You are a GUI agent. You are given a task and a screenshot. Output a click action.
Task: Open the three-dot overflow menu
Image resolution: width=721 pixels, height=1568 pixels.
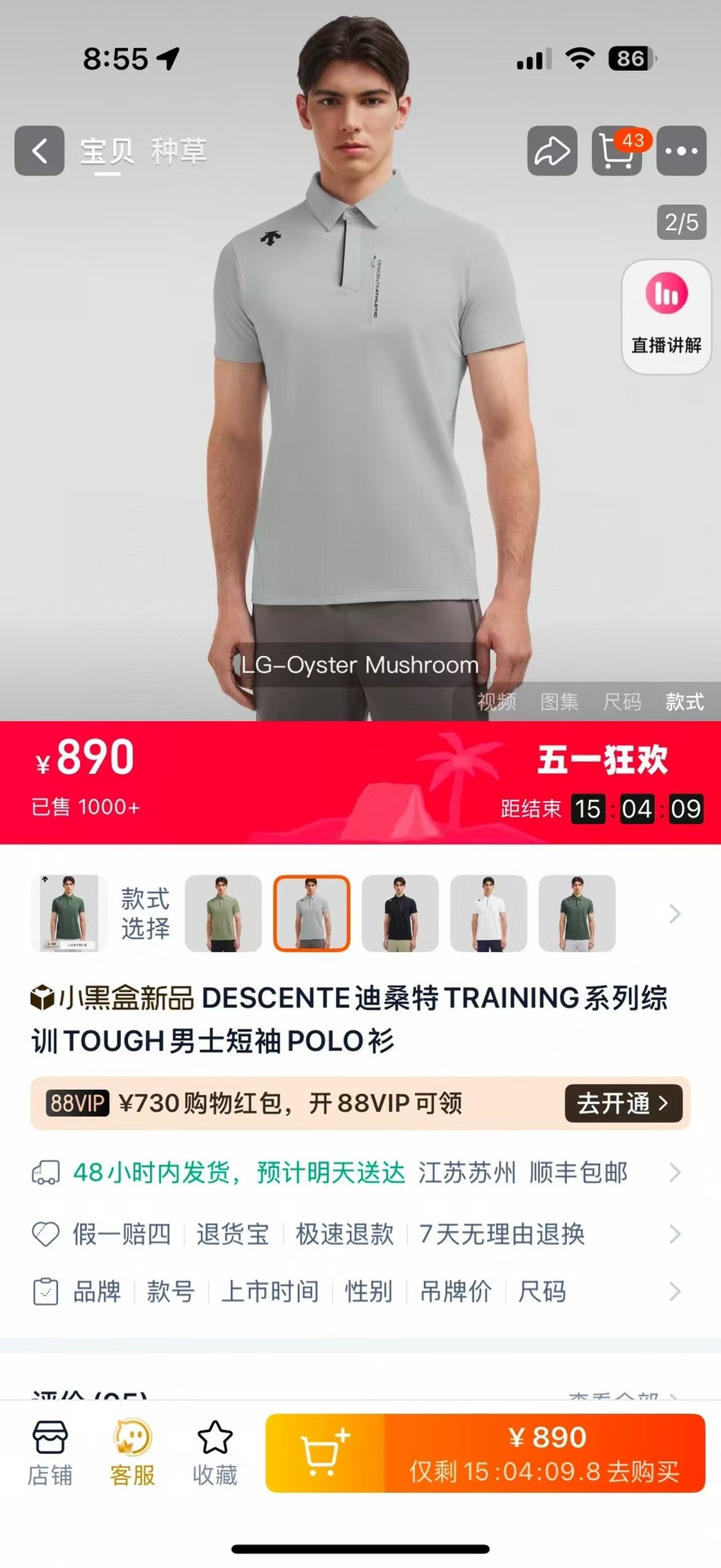tap(681, 151)
